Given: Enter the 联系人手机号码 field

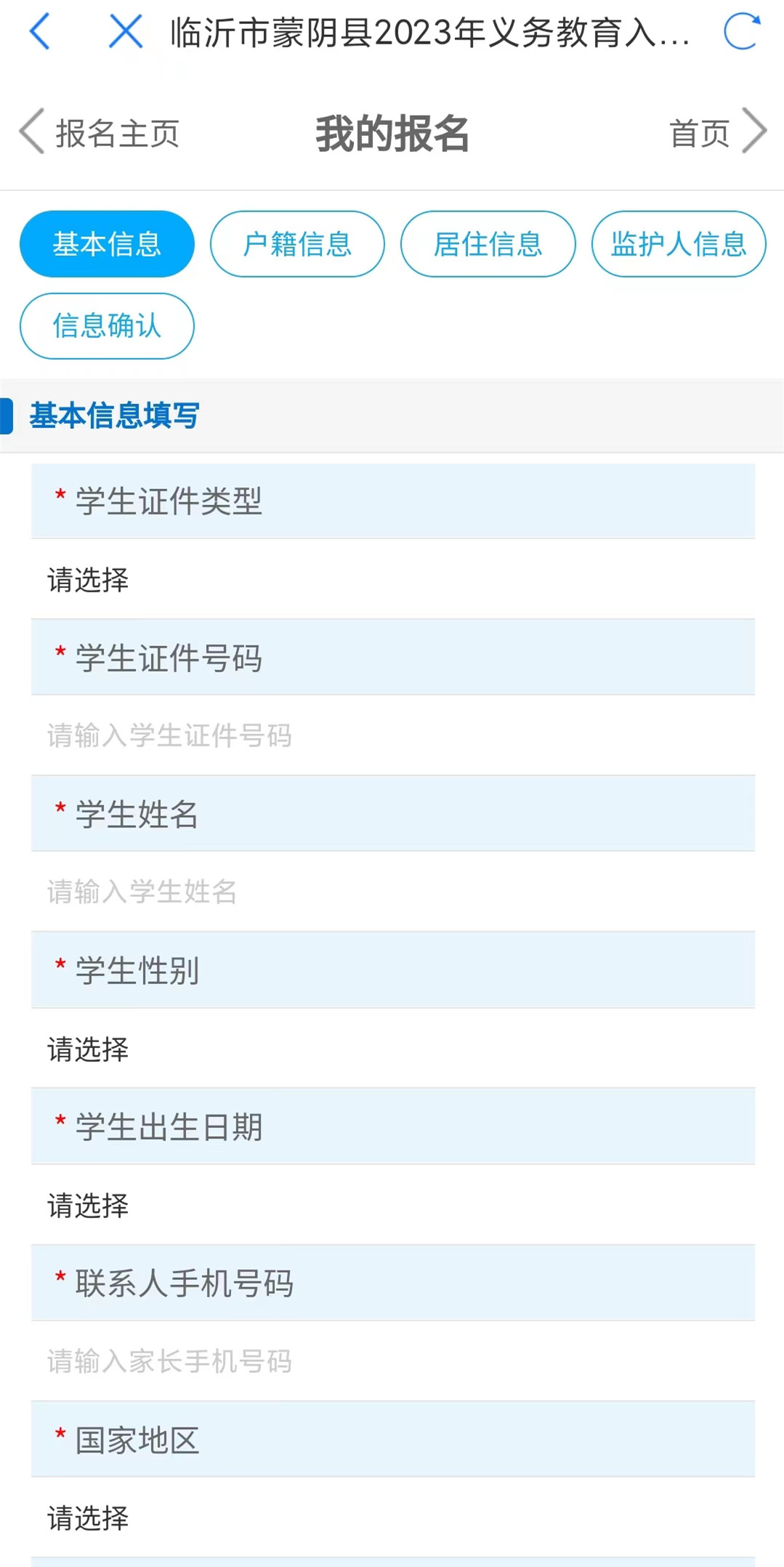Looking at the screenshot, I should 393,1361.
